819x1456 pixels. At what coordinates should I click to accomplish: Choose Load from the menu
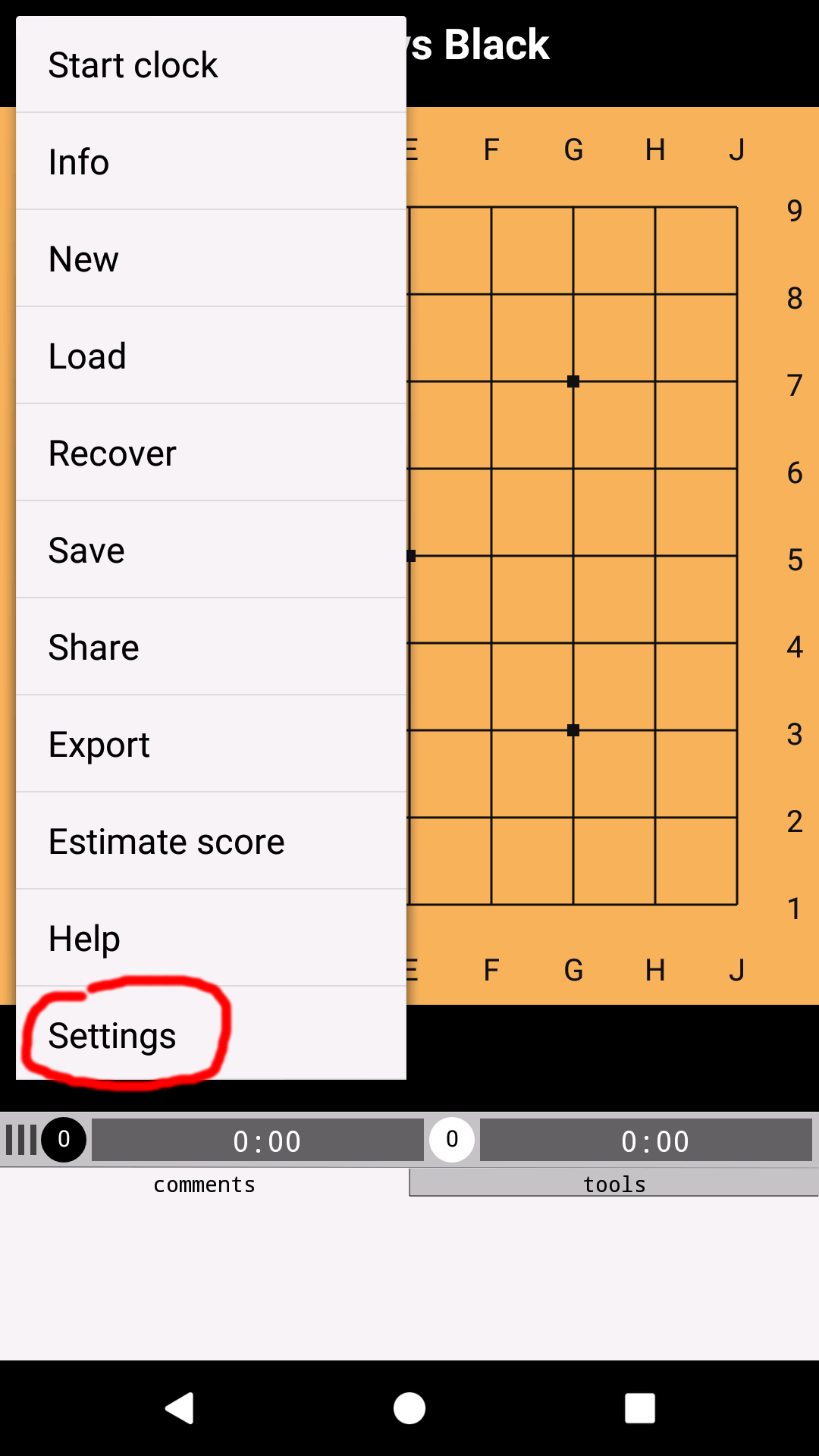pyautogui.click(x=211, y=356)
